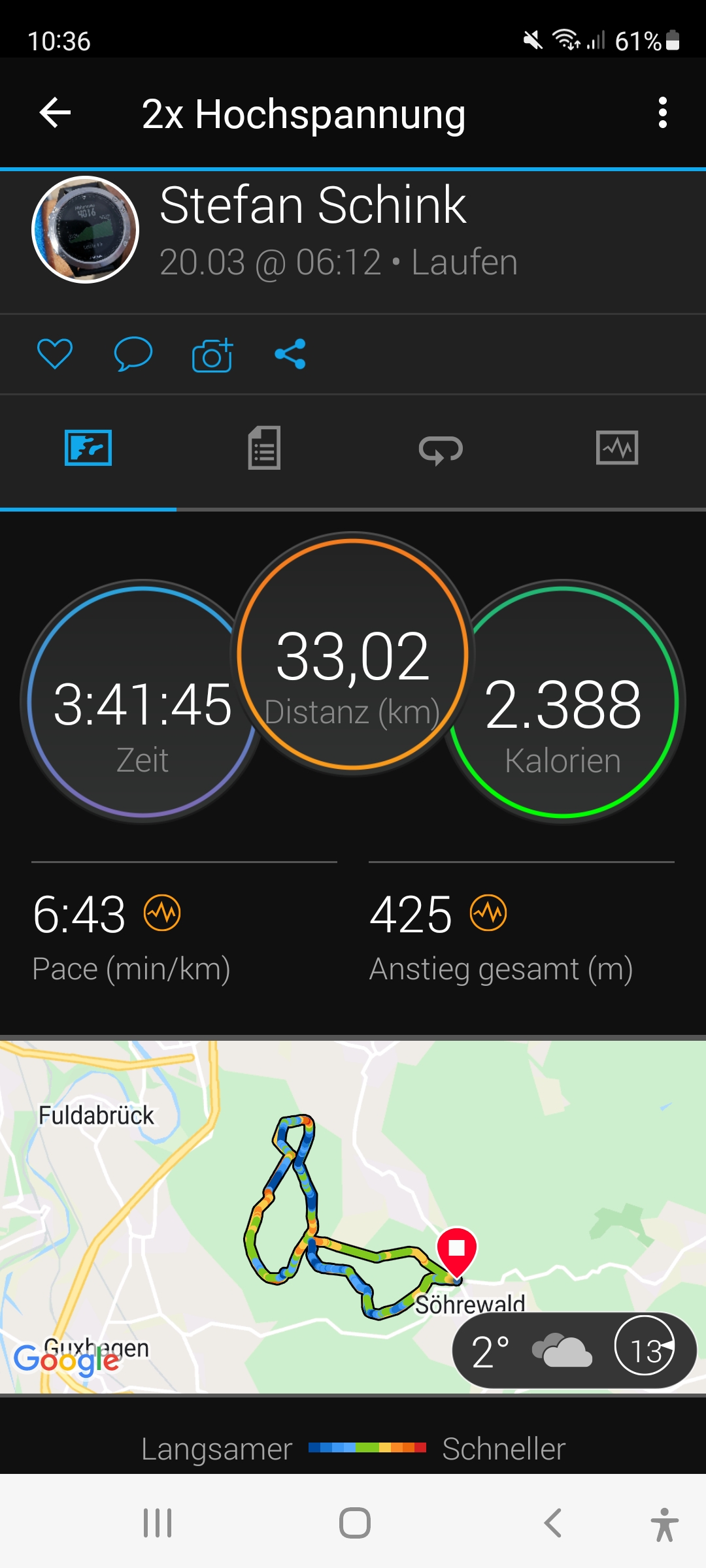Image resolution: width=706 pixels, height=1568 pixels.
Task: Switch to the stats details tab
Action: [x=264, y=448]
